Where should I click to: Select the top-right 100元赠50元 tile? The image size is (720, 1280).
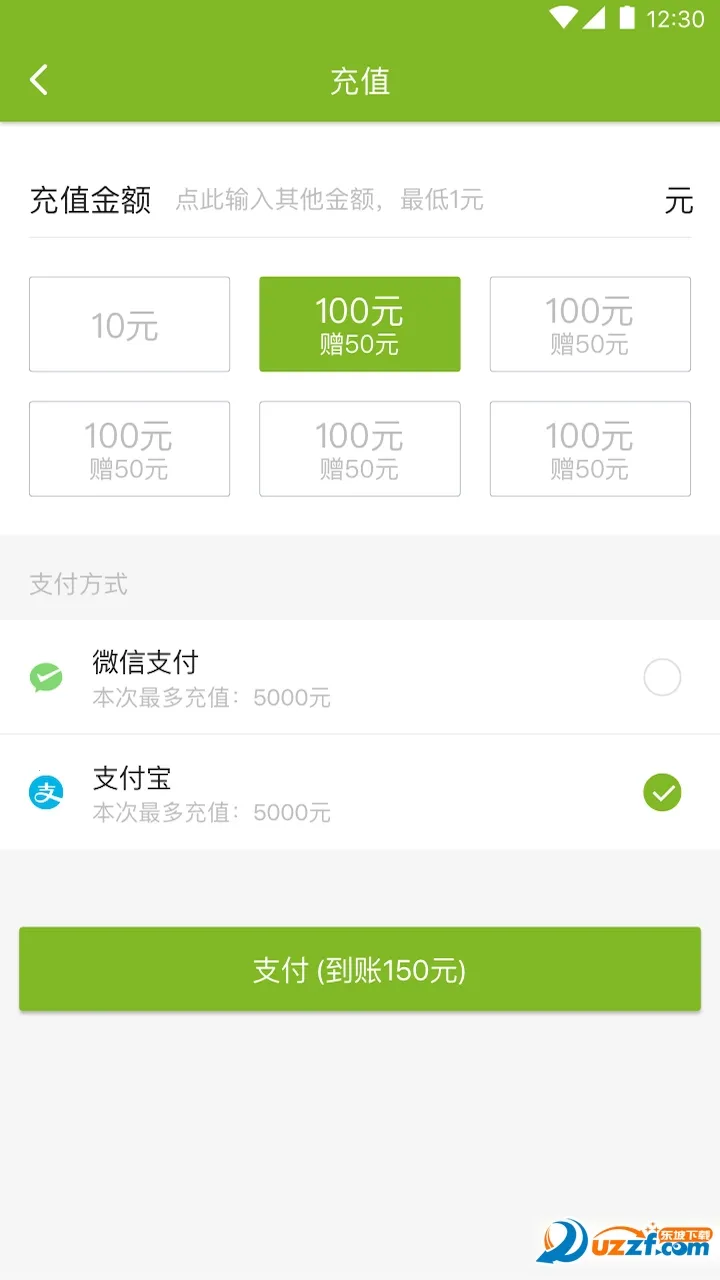[589, 324]
